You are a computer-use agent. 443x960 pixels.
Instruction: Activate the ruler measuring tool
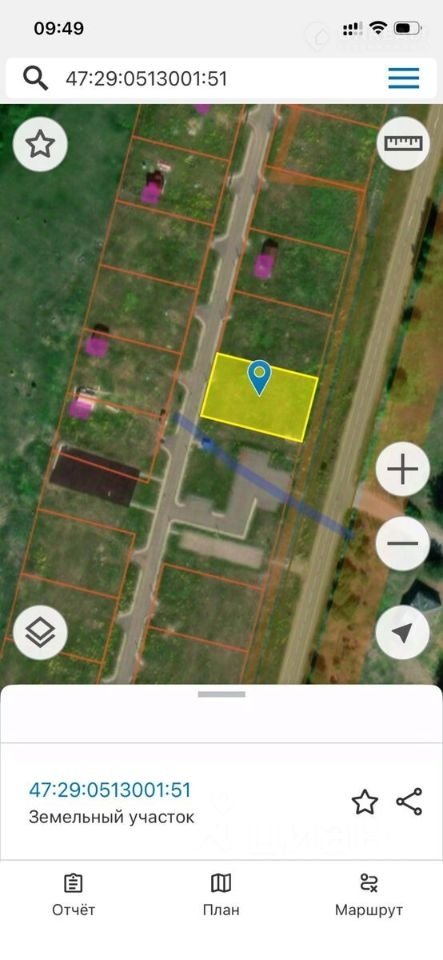[x=403, y=143]
